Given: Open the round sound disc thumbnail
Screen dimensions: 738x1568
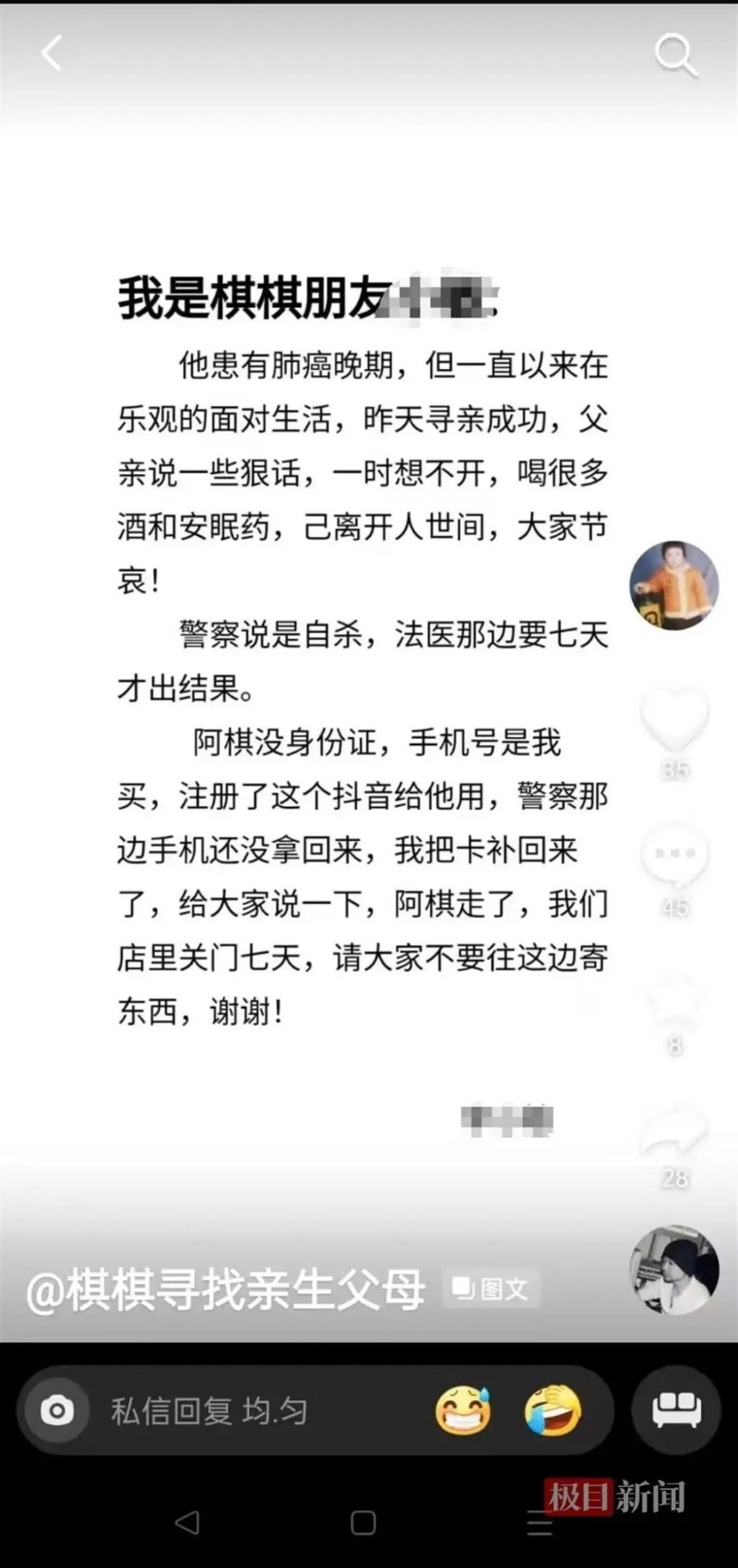Looking at the screenshot, I should point(674,1270).
